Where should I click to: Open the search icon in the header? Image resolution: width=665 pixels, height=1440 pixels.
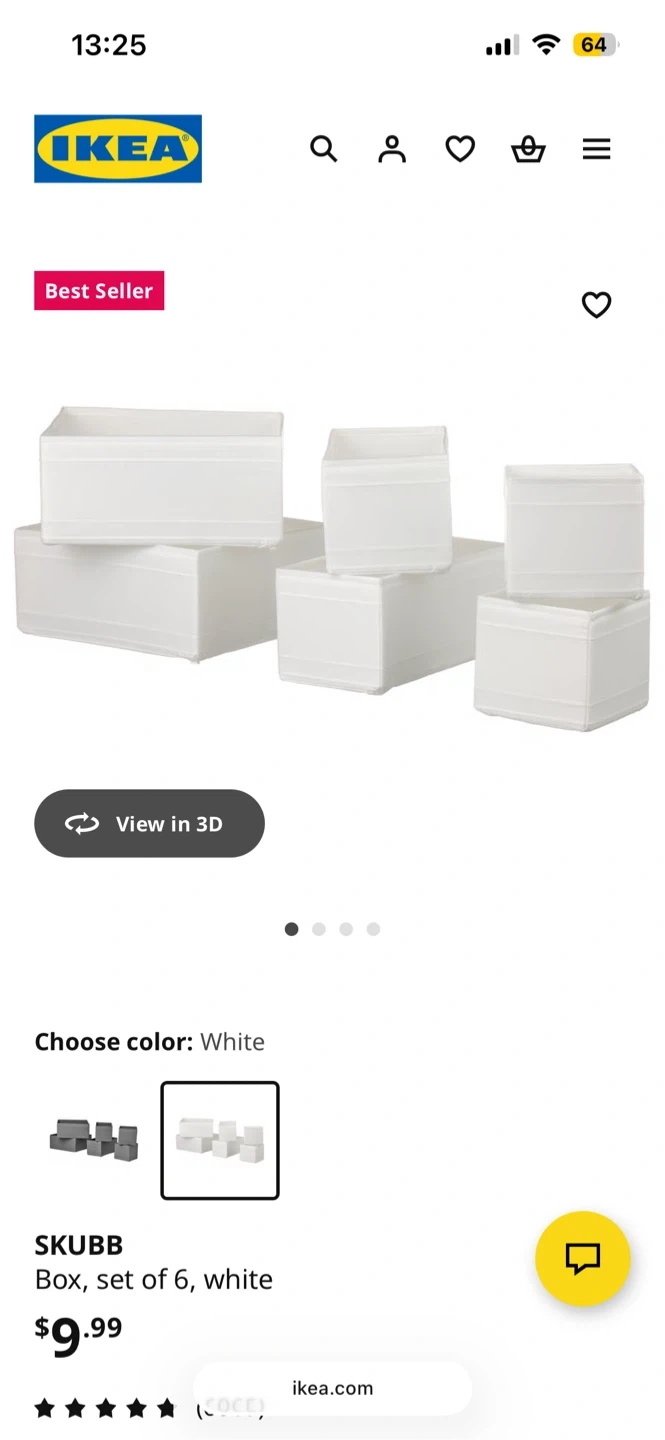click(x=323, y=149)
